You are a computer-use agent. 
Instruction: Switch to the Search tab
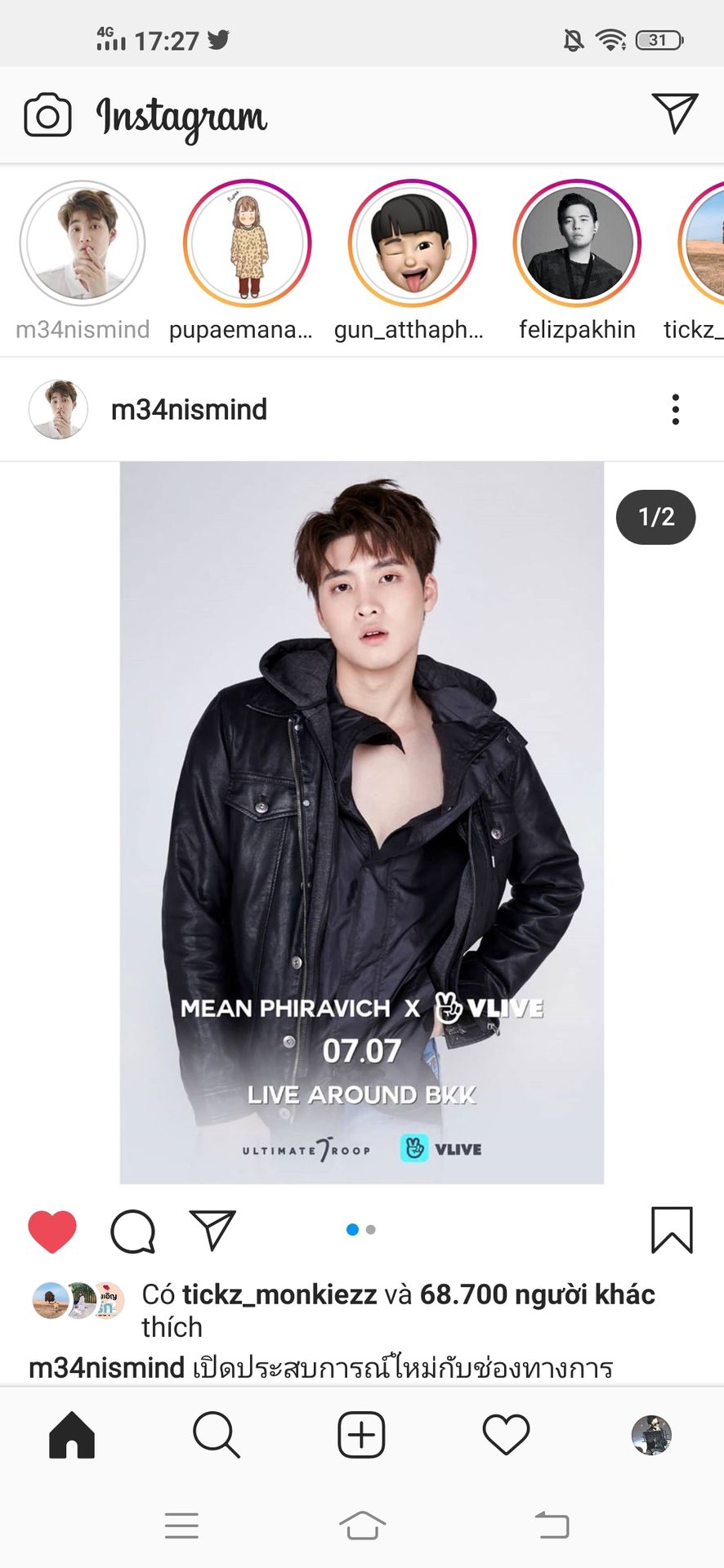pyautogui.click(x=216, y=1435)
